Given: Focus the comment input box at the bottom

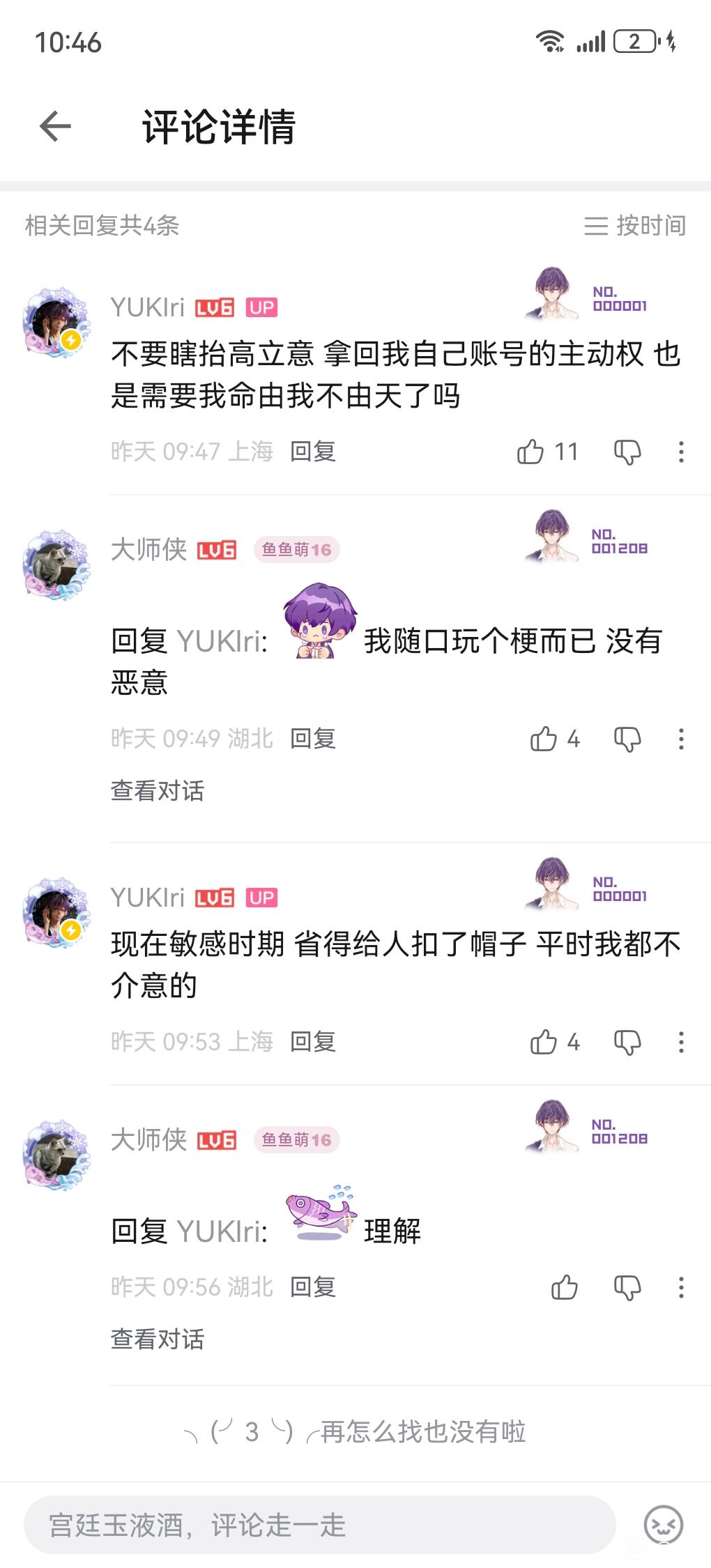Looking at the screenshot, I should (x=319, y=1525).
